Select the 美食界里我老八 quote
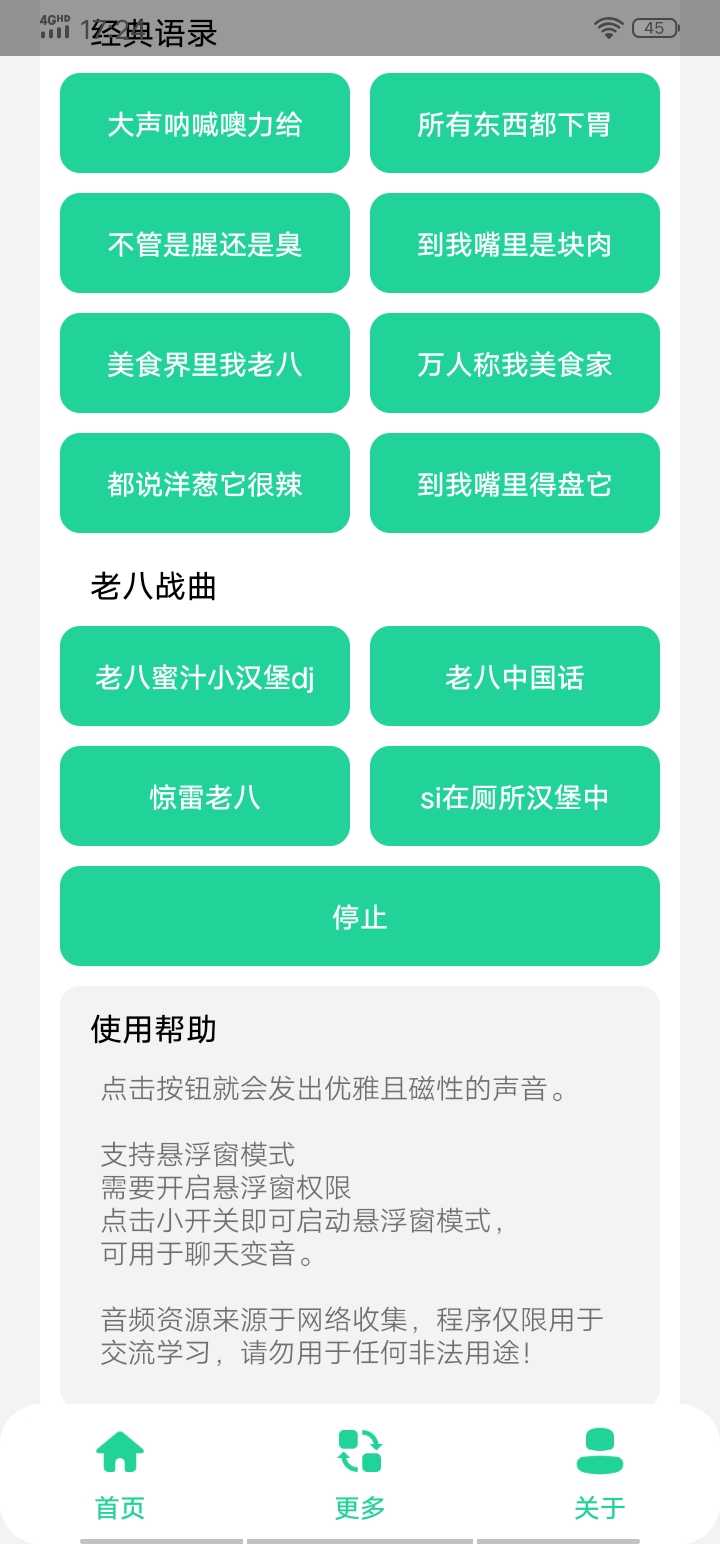The width and height of the screenshot is (720, 1544). (x=205, y=364)
